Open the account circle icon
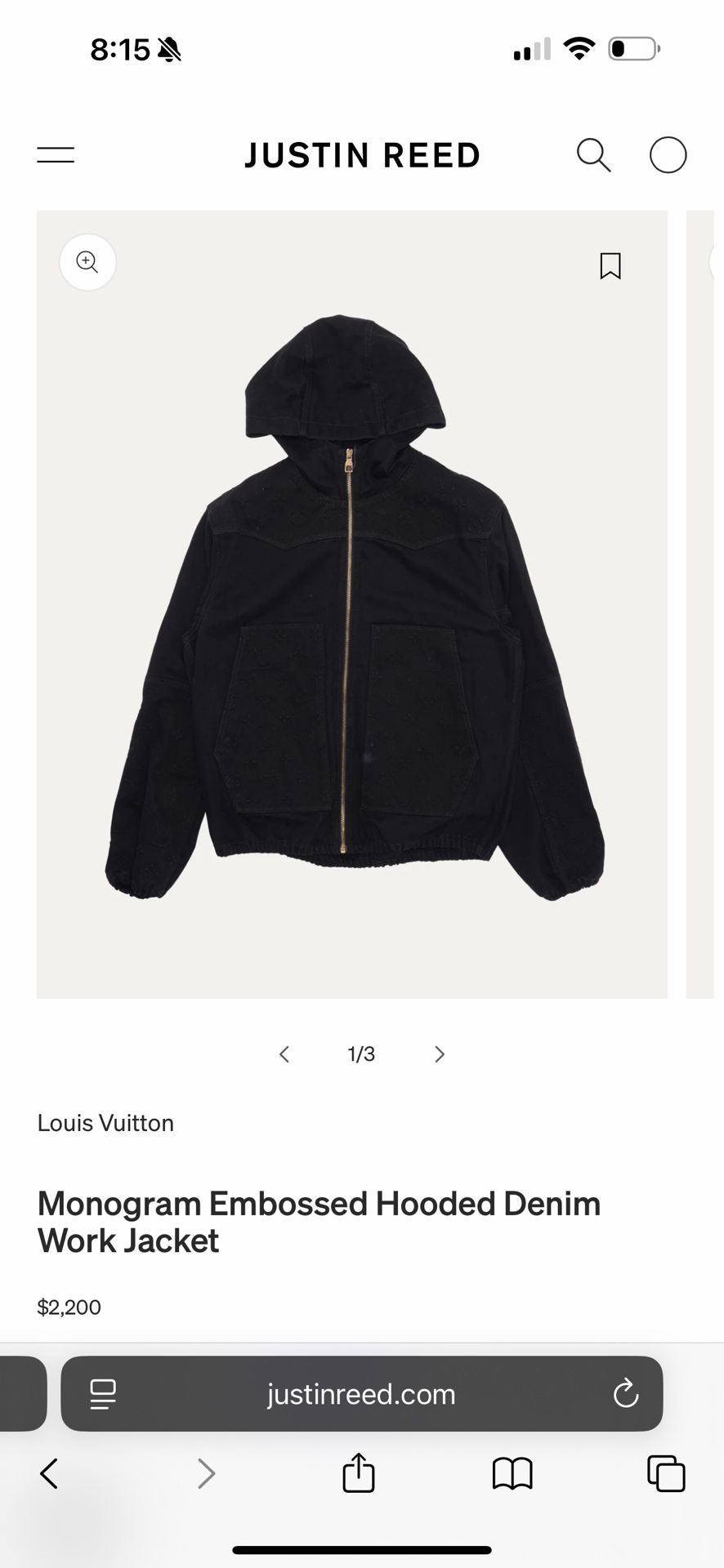 [x=668, y=155]
